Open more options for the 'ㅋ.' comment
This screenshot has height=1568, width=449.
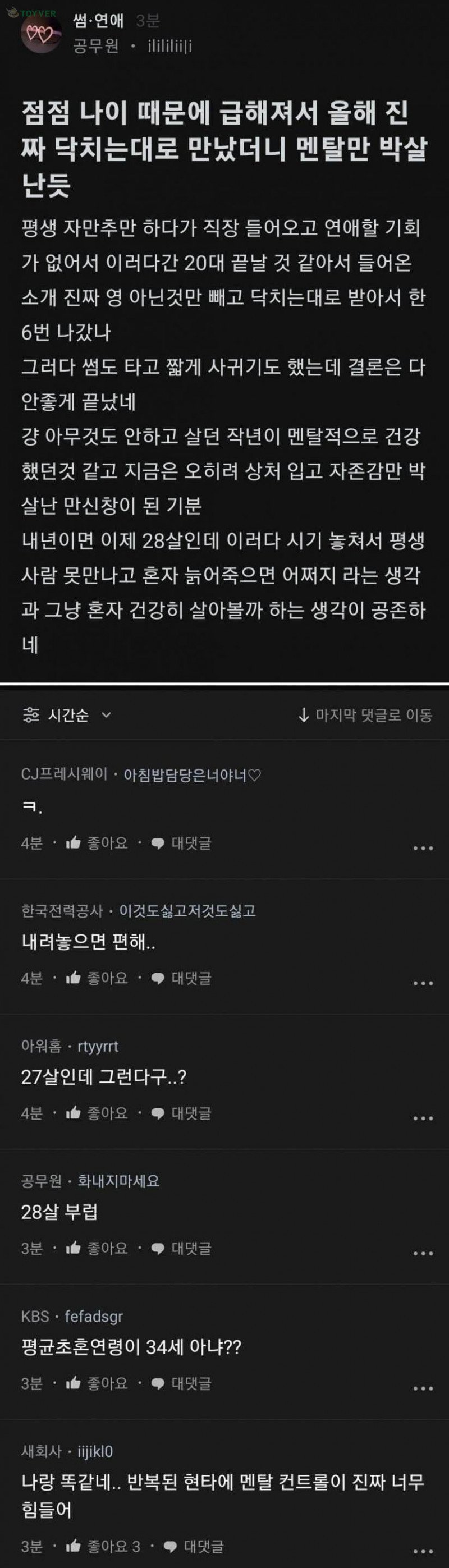[x=423, y=847]
